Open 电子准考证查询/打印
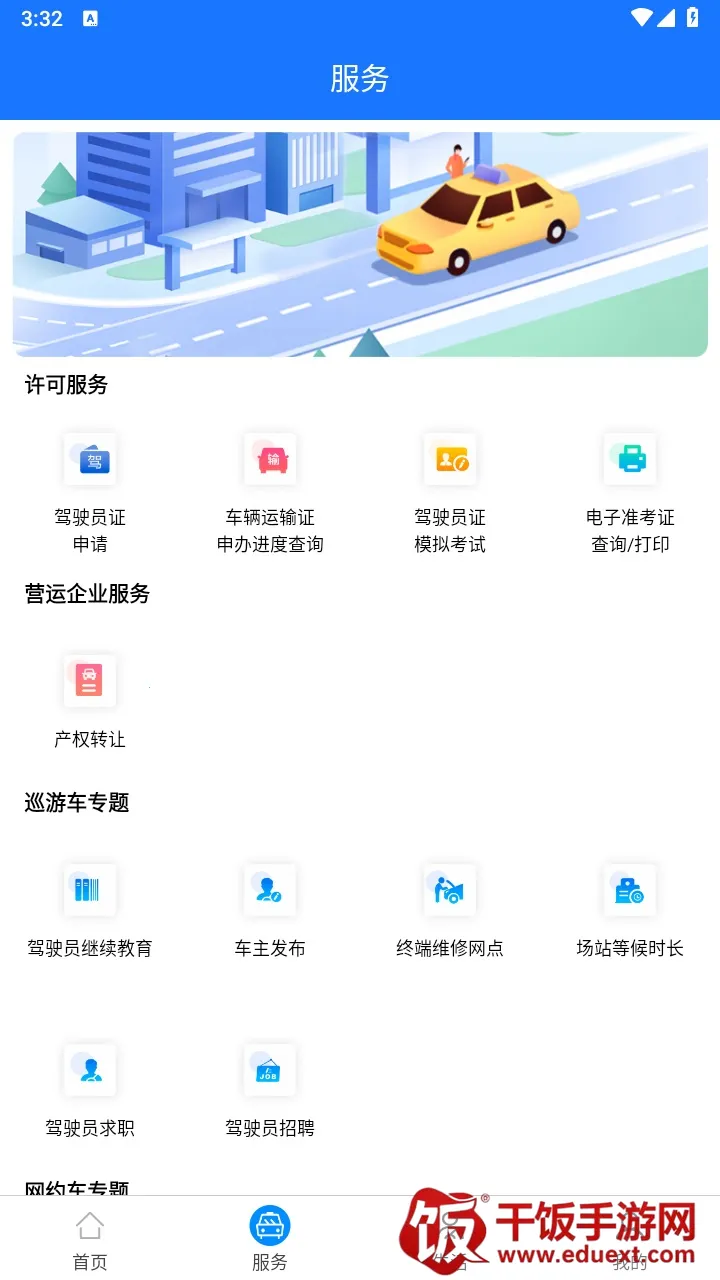Screen dimensions: 720x1280 point(630,461)
